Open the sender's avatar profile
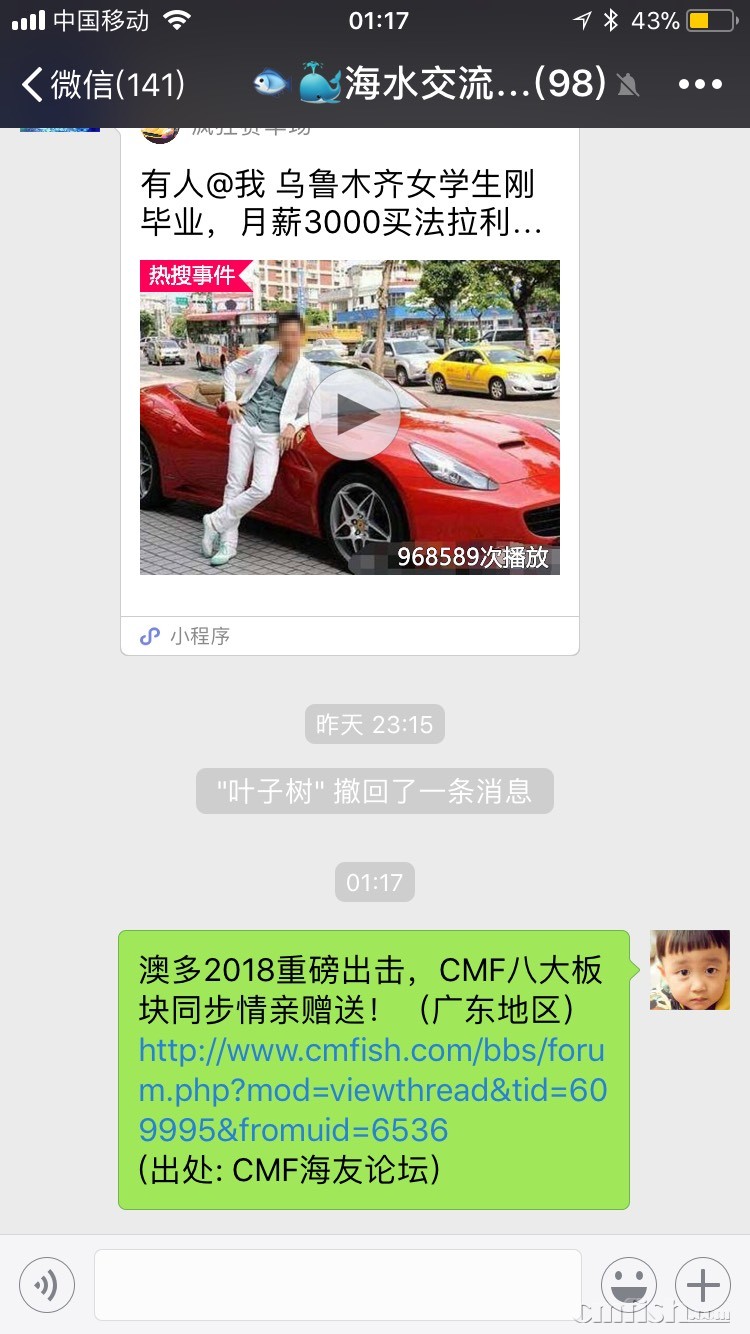Image resolution: width=750 pixels, height=1334 pixels. [x=689, y=970]
